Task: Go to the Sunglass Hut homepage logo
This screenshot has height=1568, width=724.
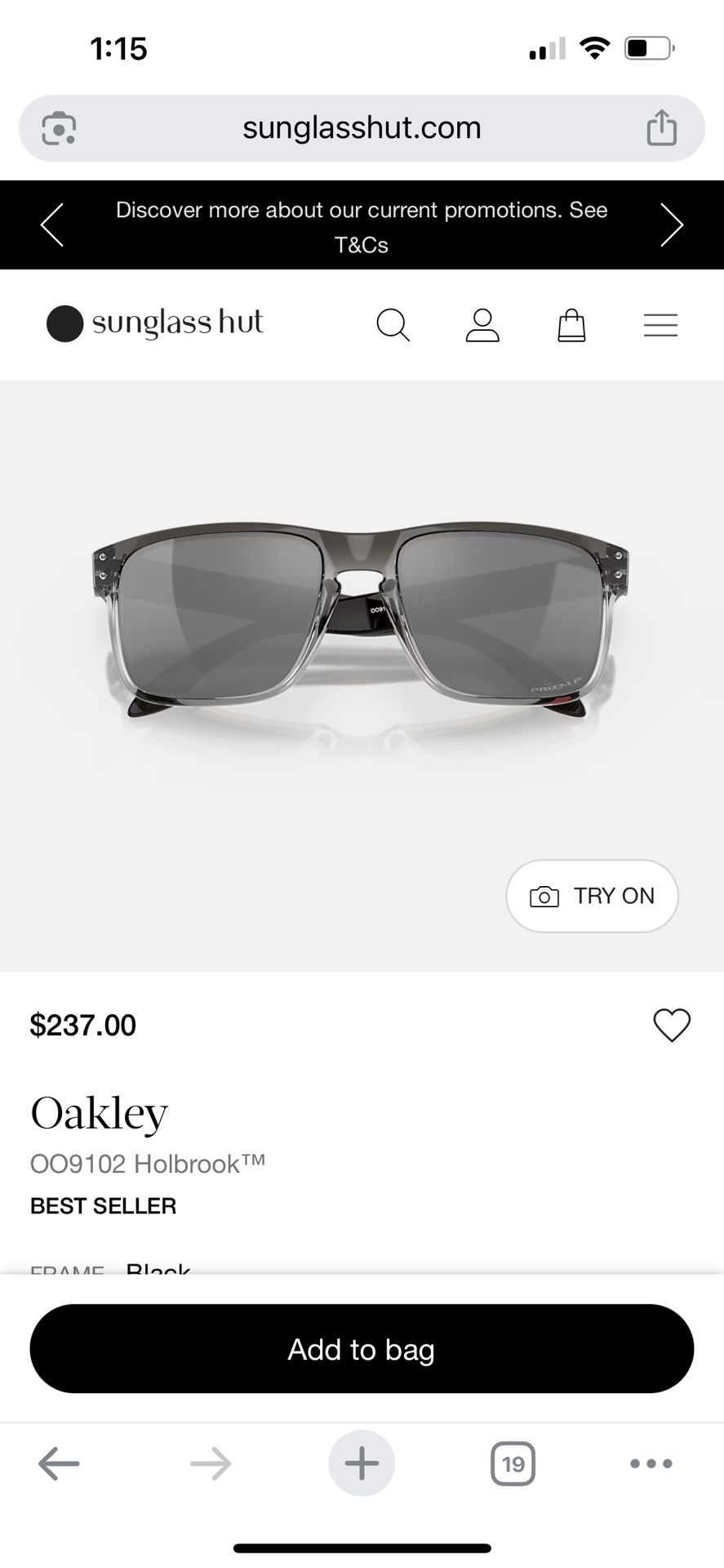Action: click(x=155, y=323)
